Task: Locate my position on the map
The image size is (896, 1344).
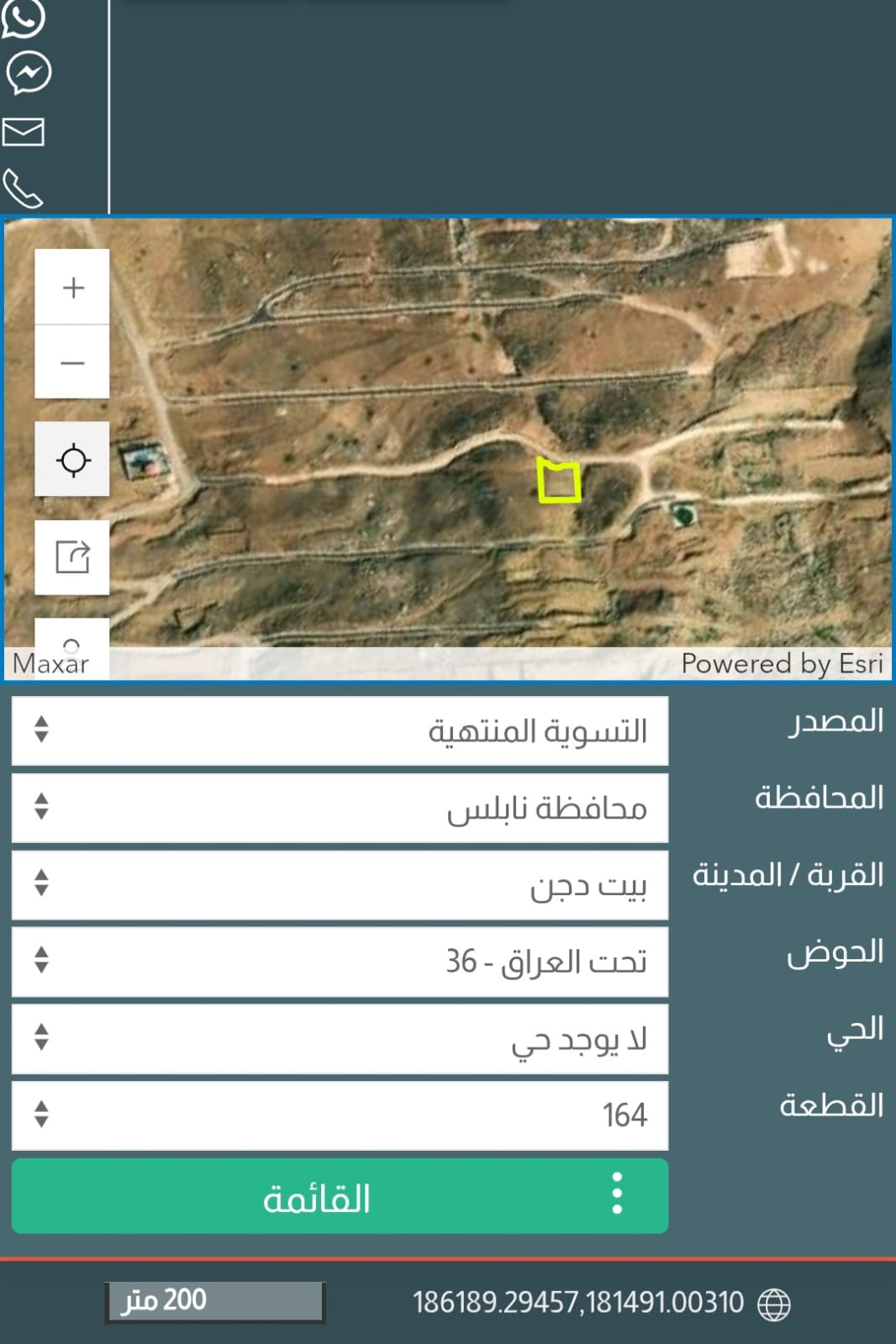Action: (x=72, y=460)
